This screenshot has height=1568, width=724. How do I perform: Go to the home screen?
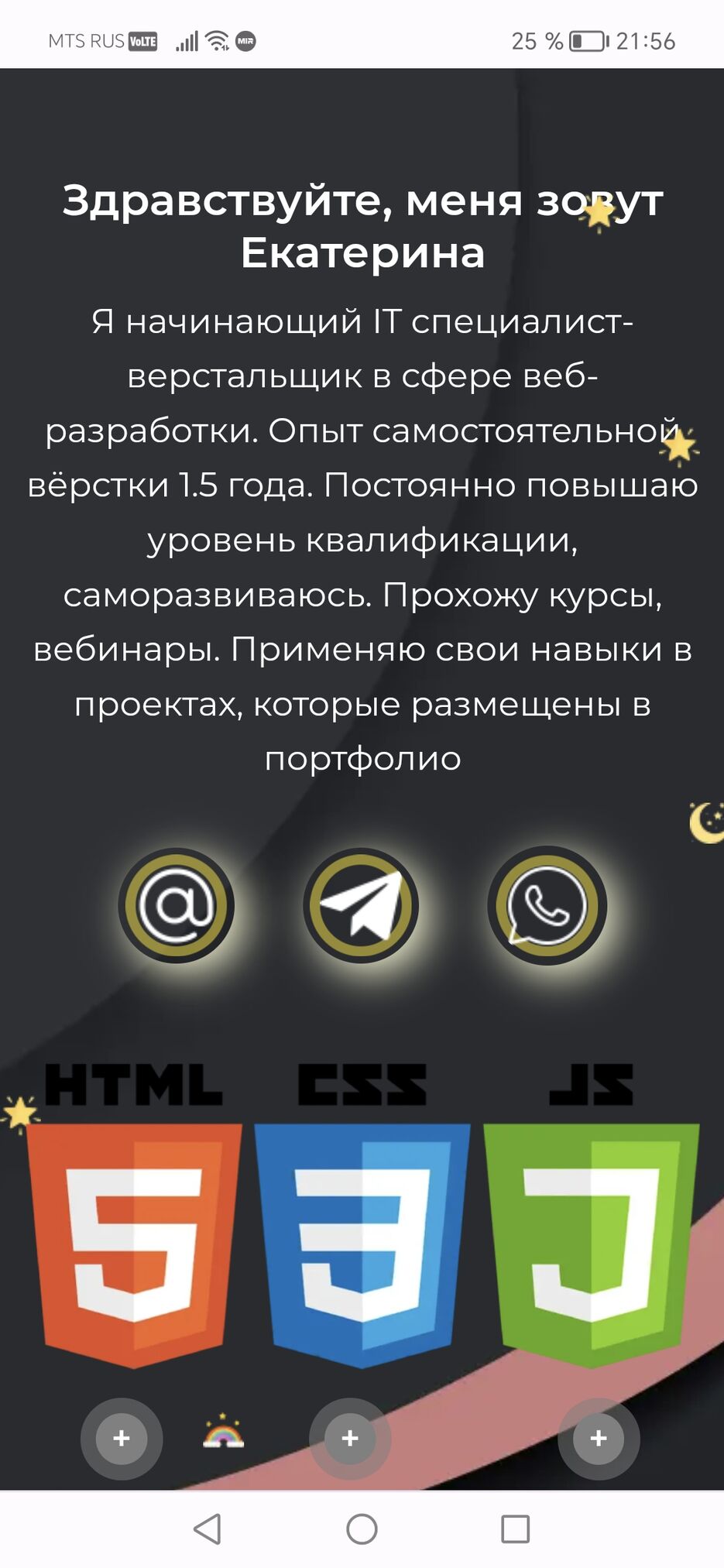tap(362, 1529)
